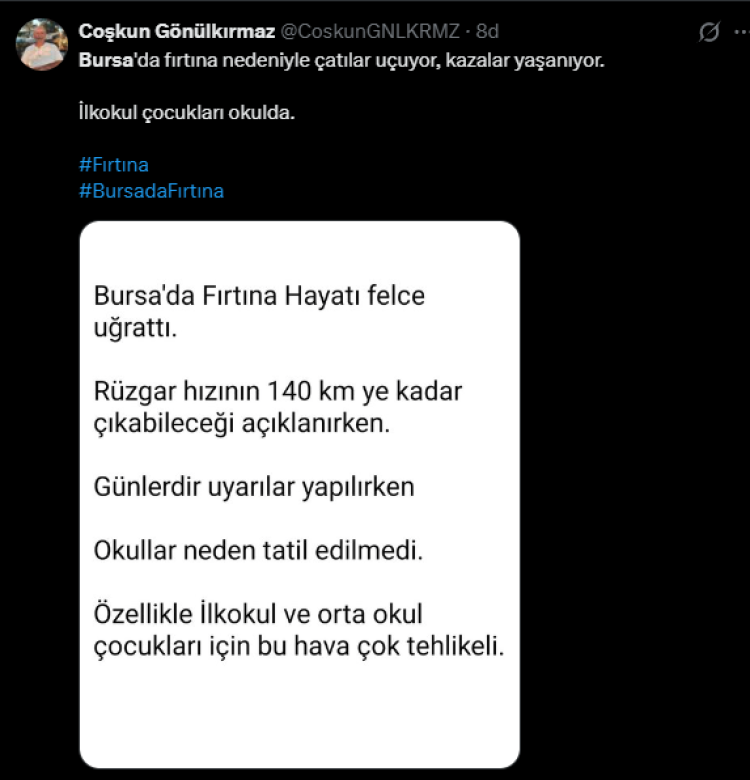Viewport: 750px width, 780px height.
Task: Open the #BursadaFırtına hashtag
Action: click(151, 190)
